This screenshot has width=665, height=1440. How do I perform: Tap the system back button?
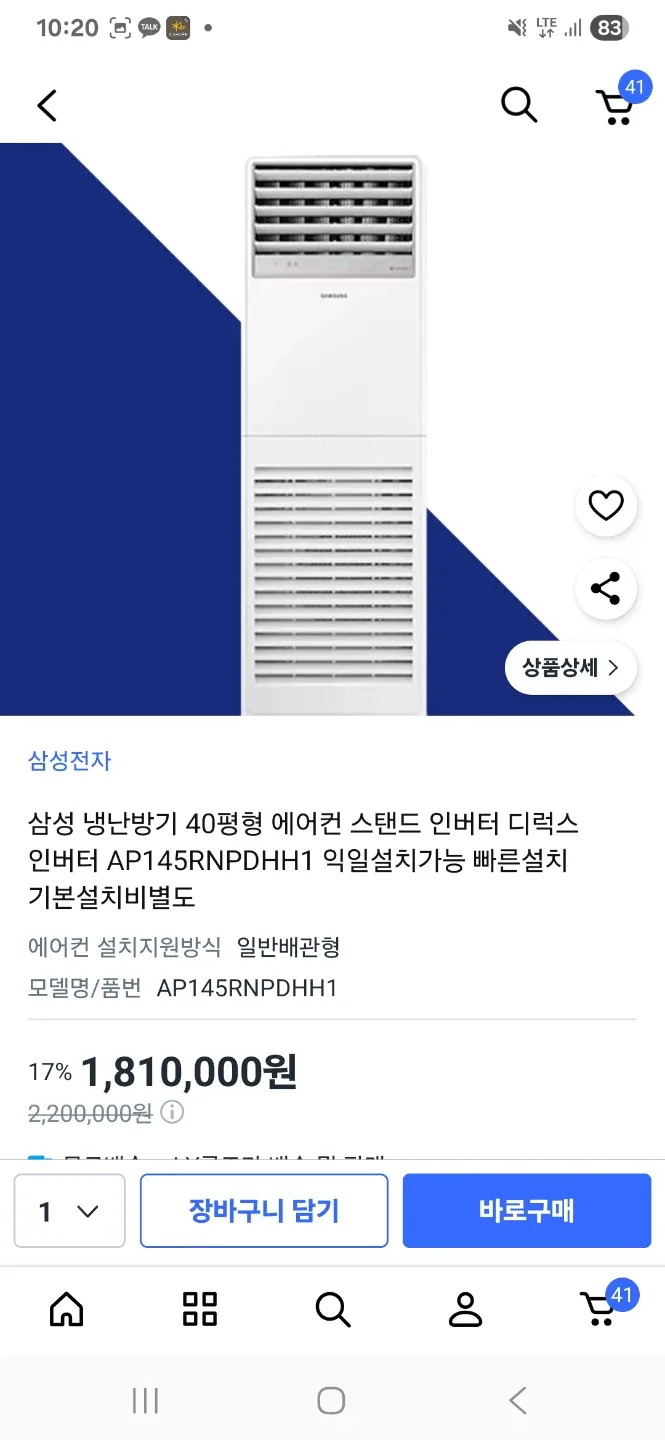(x=517, y=1400)
